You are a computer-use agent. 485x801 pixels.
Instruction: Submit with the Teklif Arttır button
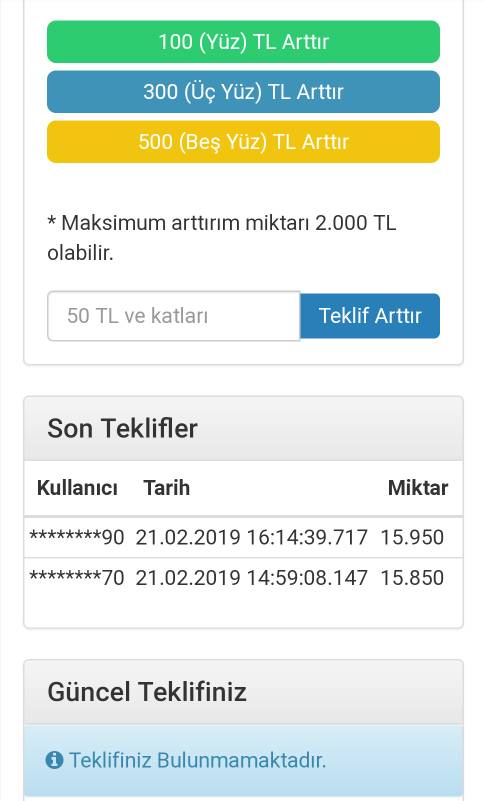(370, 316)
